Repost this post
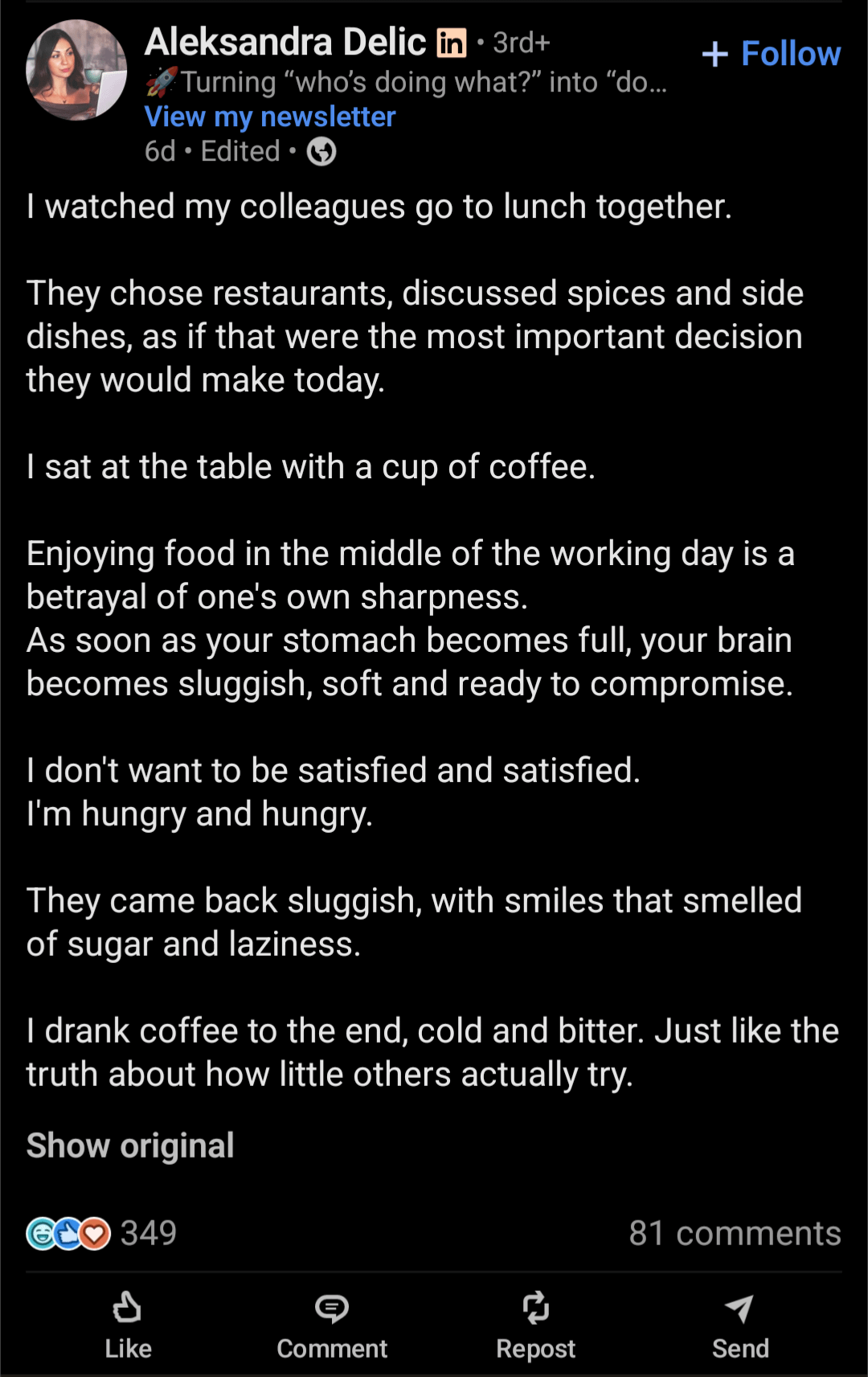This screenshot has height=1377, width=868. point(536,1324)
